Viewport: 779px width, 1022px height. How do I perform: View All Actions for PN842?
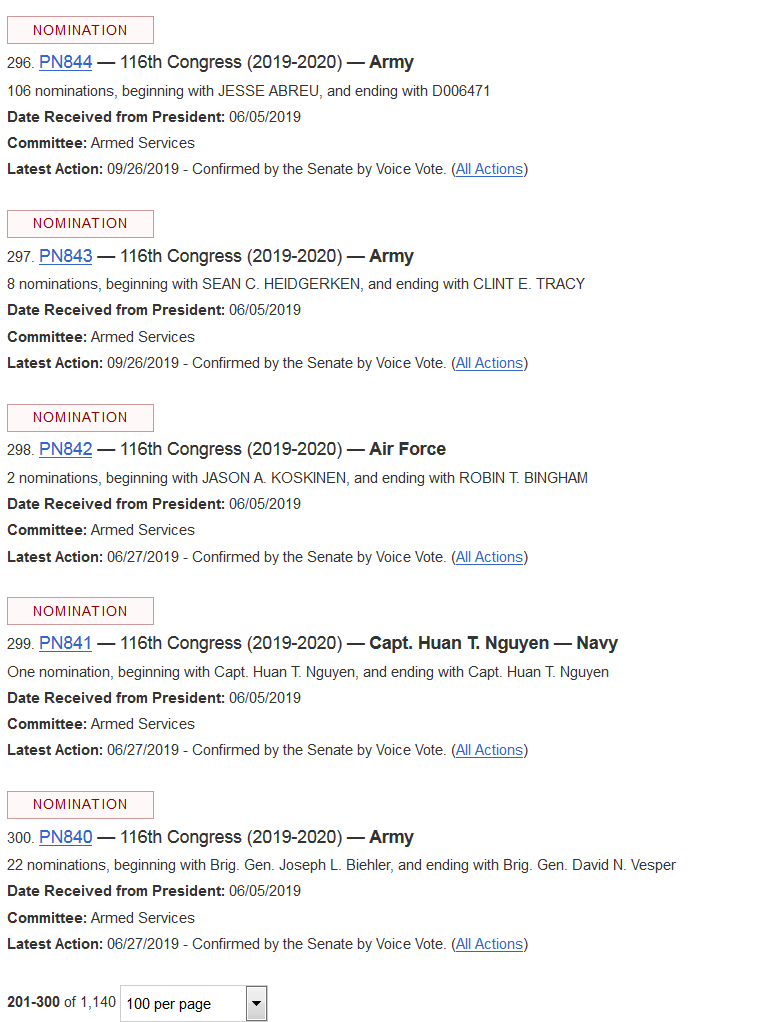pyautogui.click(x=489, y=557)
